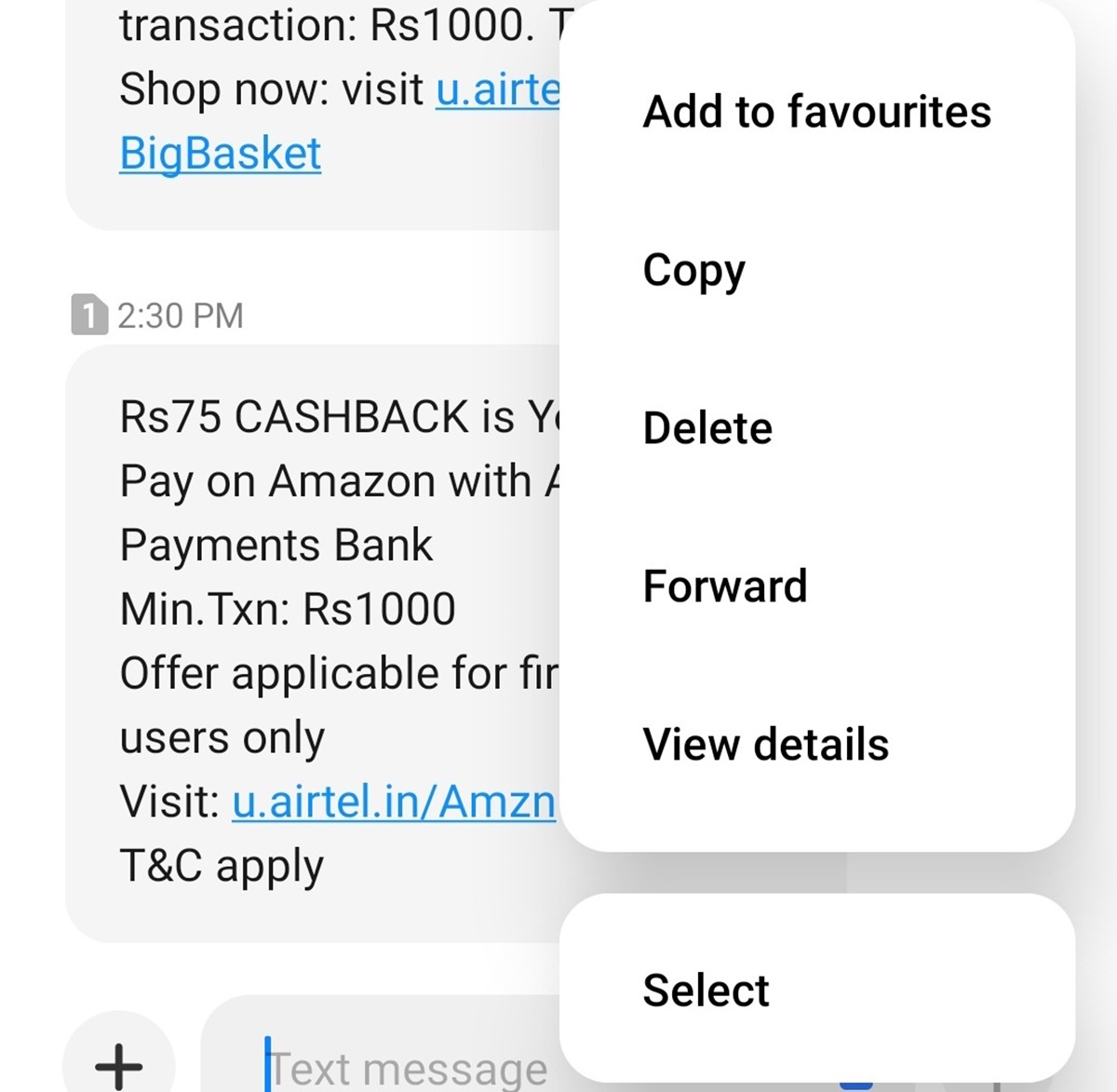This screenshot has height=1092, width=1117.
Task: Open the u.airtel.in/Amzn link
Action: (393, 802)
